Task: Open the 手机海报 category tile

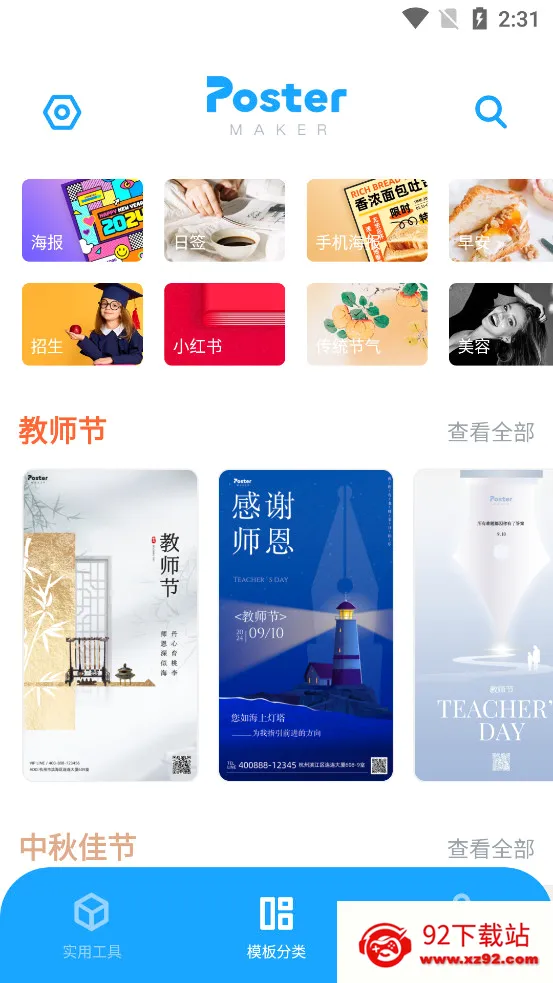Action: 367,220
